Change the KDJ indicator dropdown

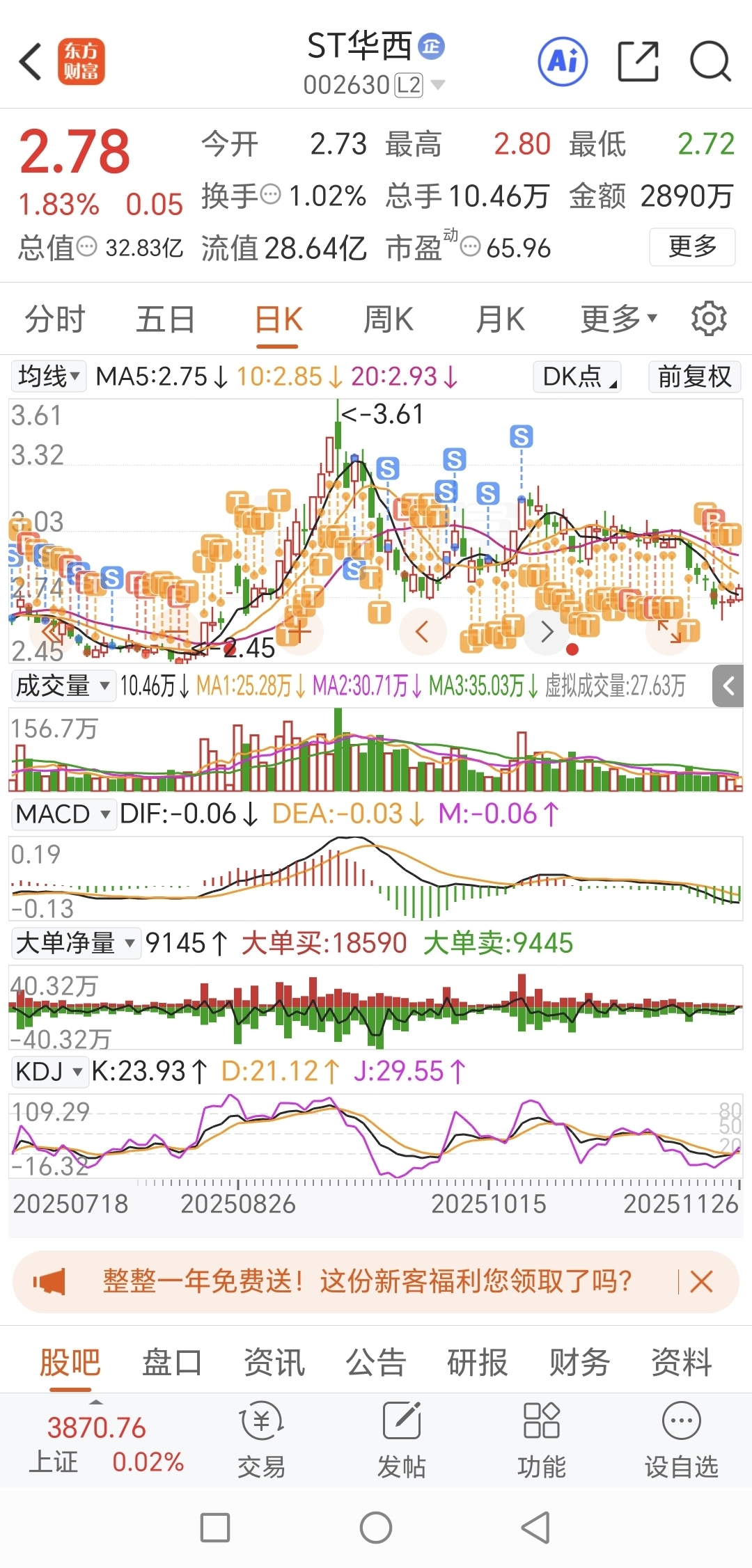pyautogui.click(x=49, y=1071)
